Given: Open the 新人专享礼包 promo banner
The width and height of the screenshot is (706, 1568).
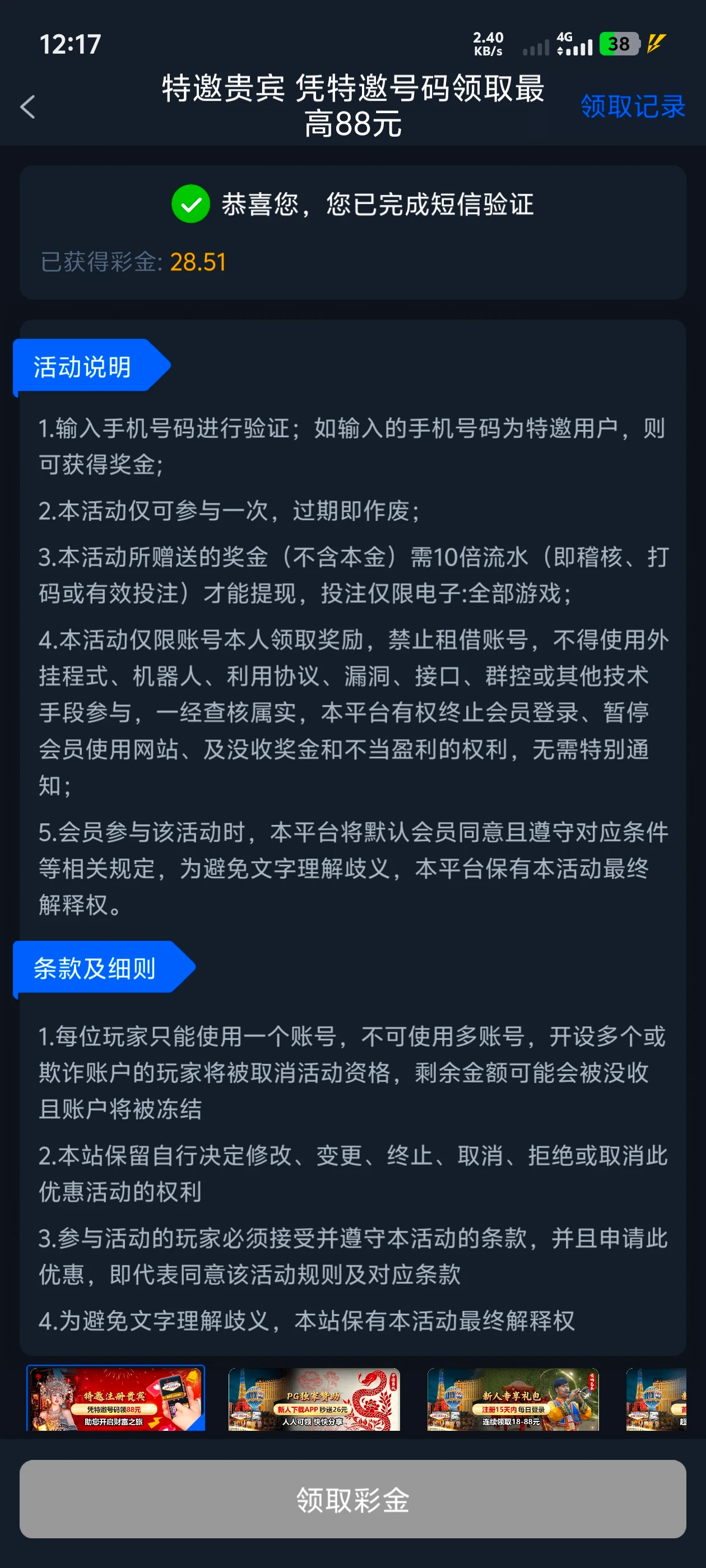Looking at the screenshot, I should (x=512, y=1399).
